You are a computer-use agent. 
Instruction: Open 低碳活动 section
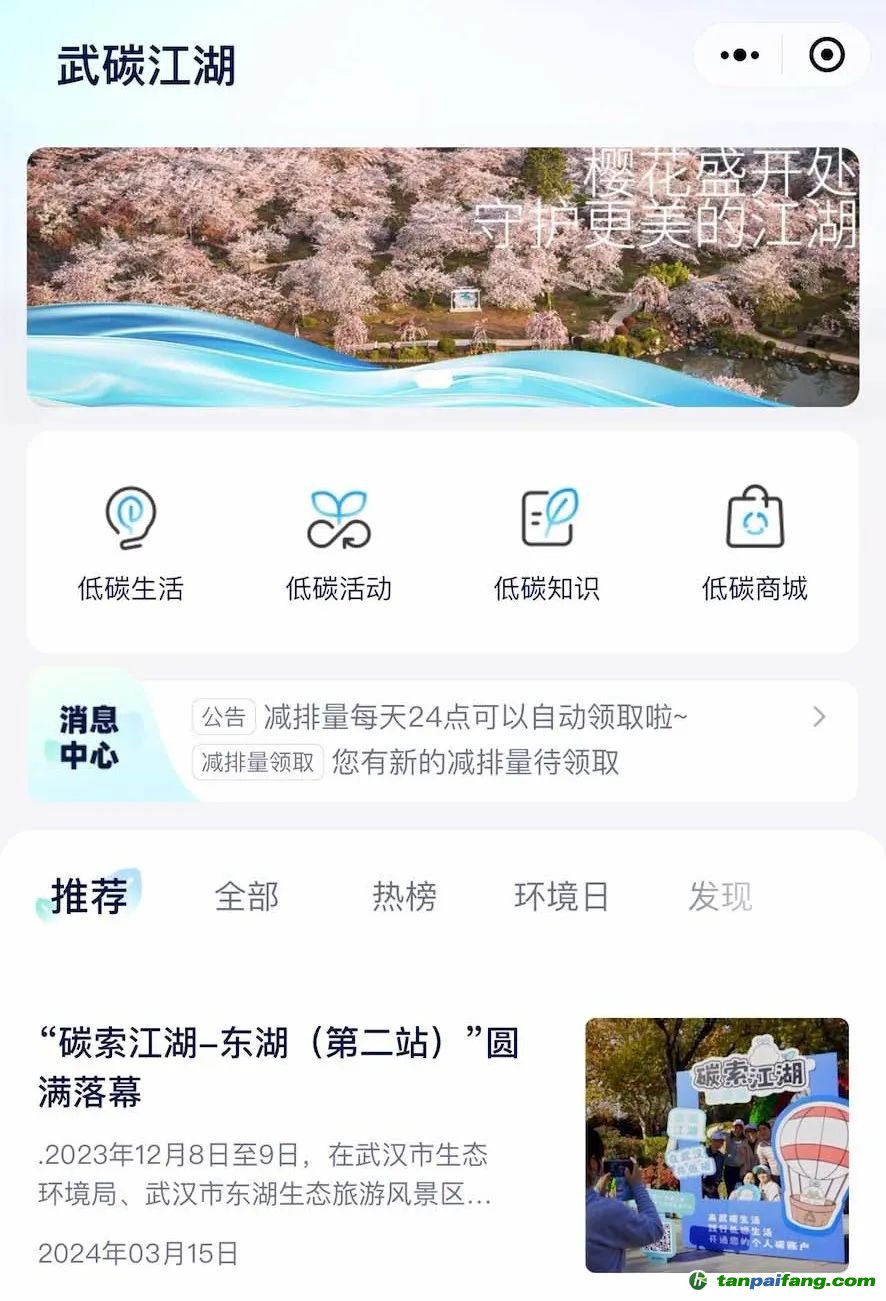point(338,544)
